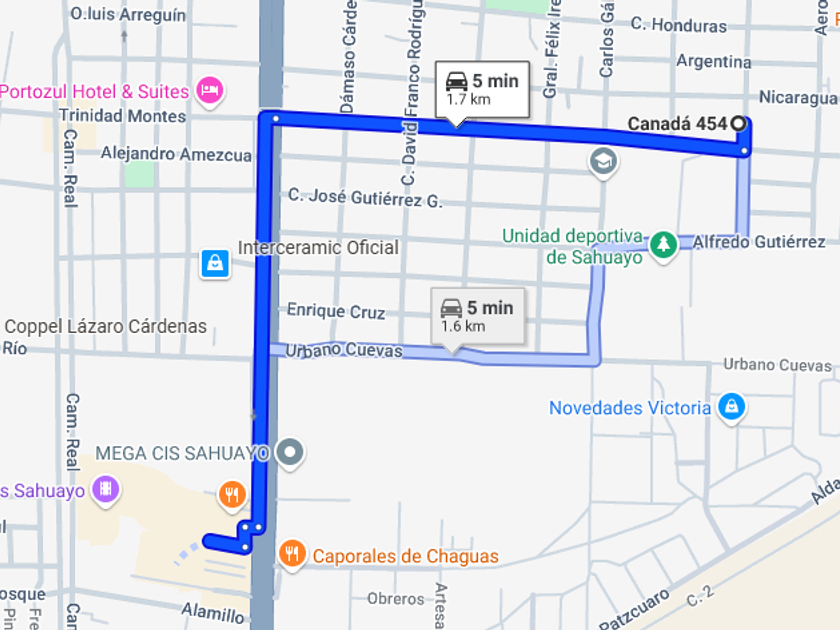Open the purple cinema marker in Sahuayo
840x630 pixels.
pyautogui.click(x=106, y=490)
